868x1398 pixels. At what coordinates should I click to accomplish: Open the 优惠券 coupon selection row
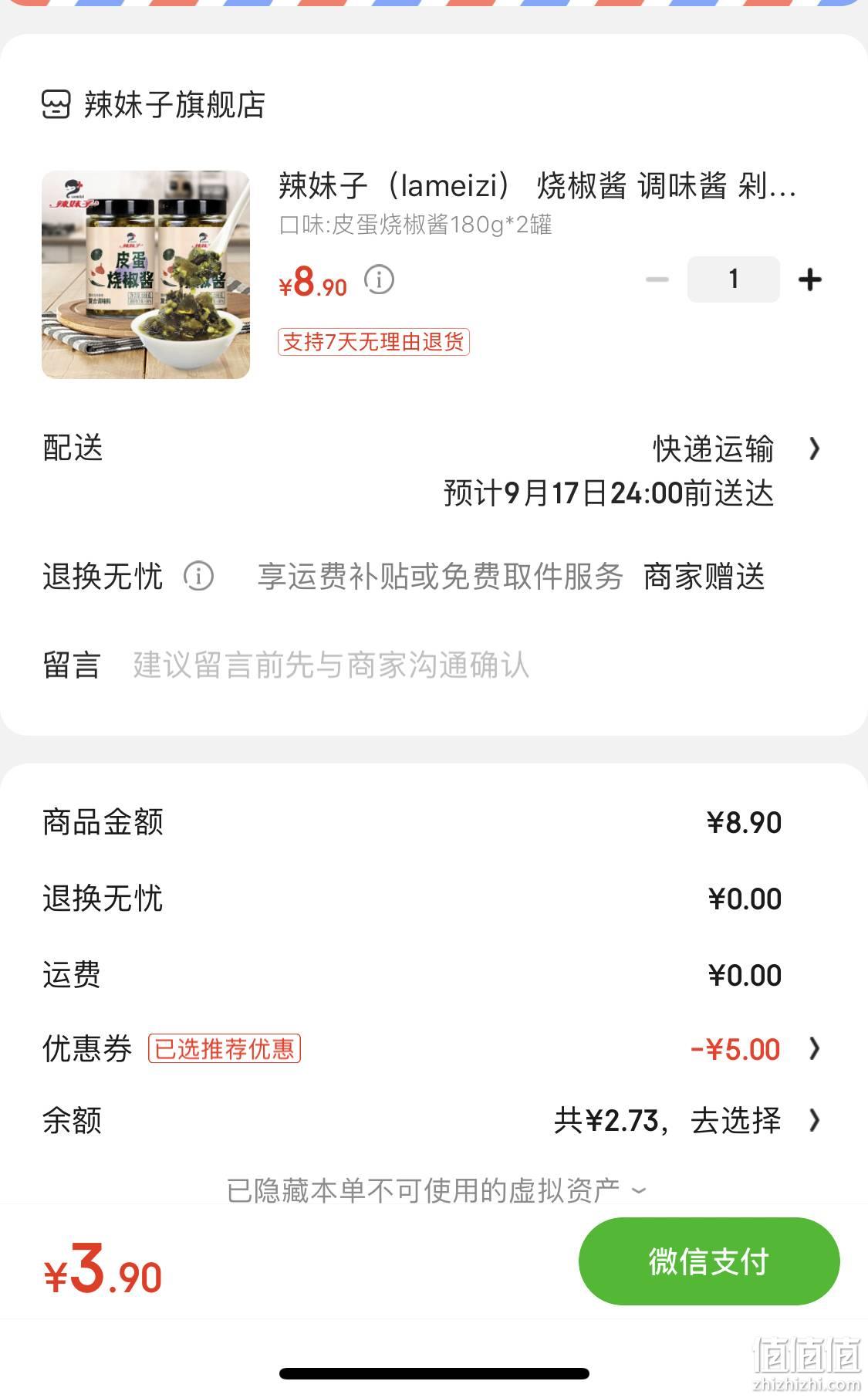click(434, 1049)
